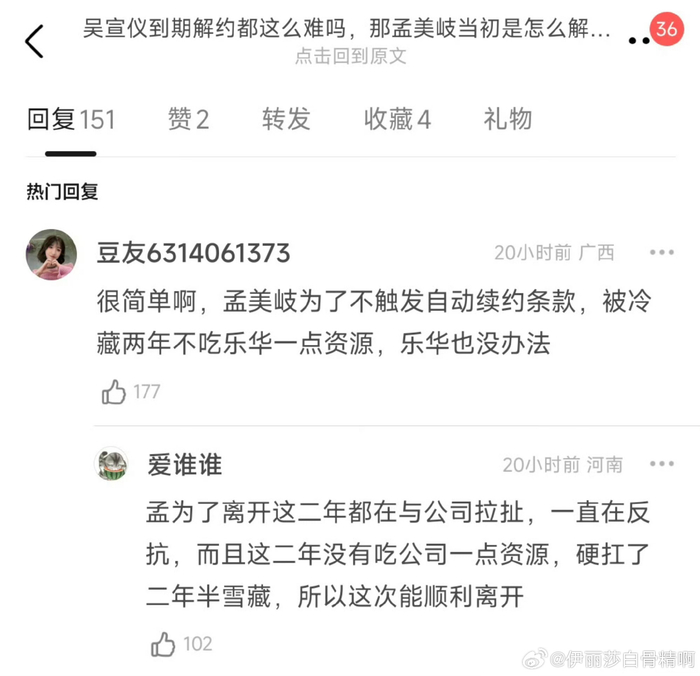Open more options on 豆友6314061373's comment
Viewport: 700px width, 676px height.
(661, 253)
